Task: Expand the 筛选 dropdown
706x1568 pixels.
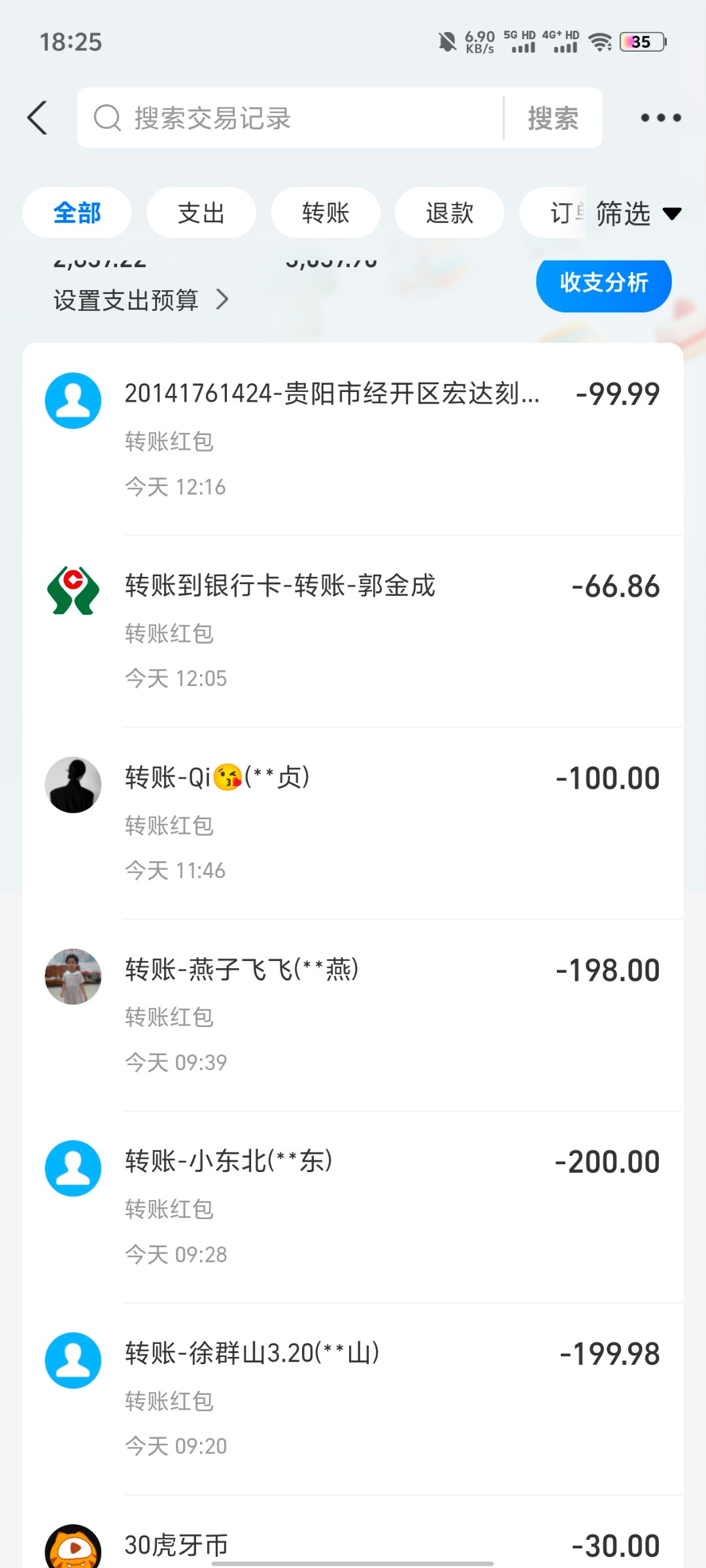Action: pos(638,214)
